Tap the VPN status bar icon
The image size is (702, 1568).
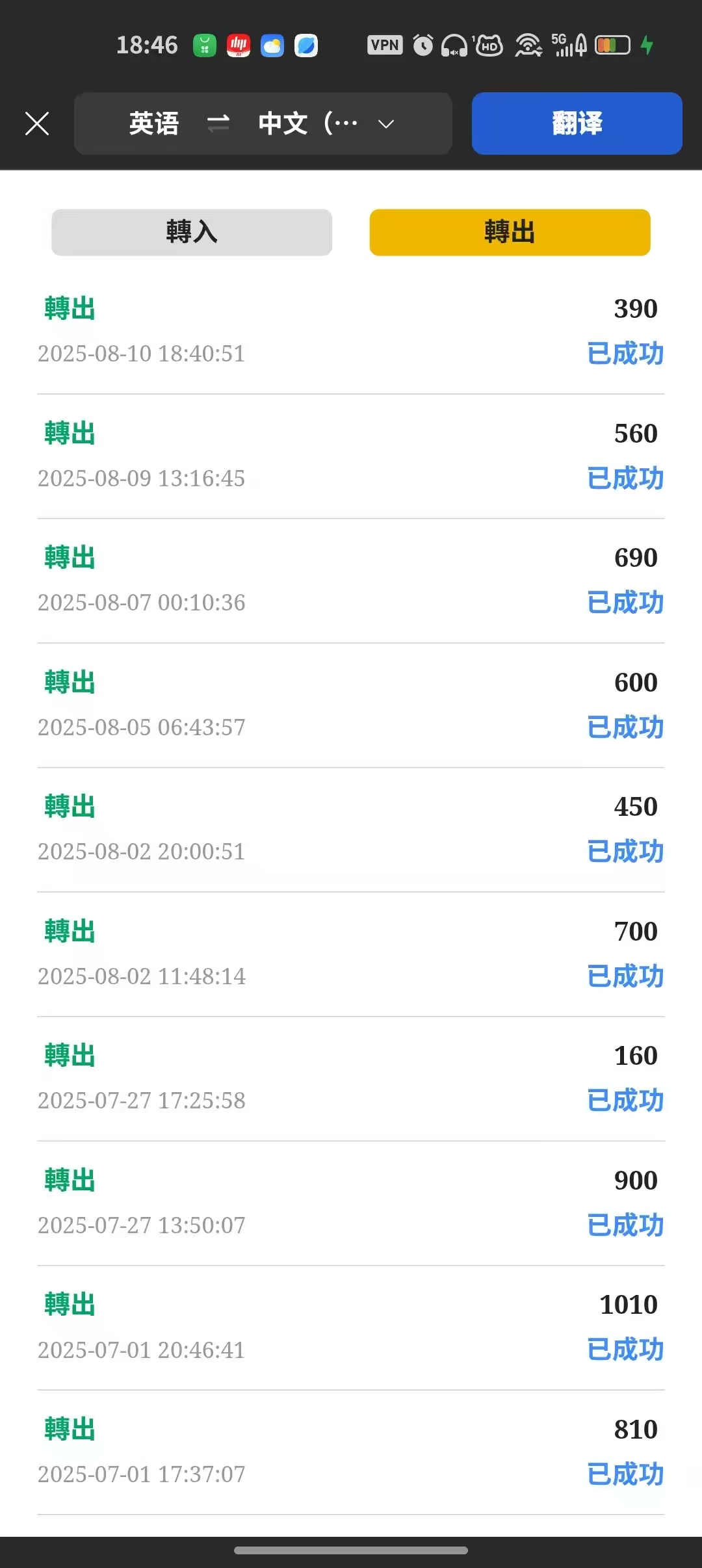[x=385, y=44]
